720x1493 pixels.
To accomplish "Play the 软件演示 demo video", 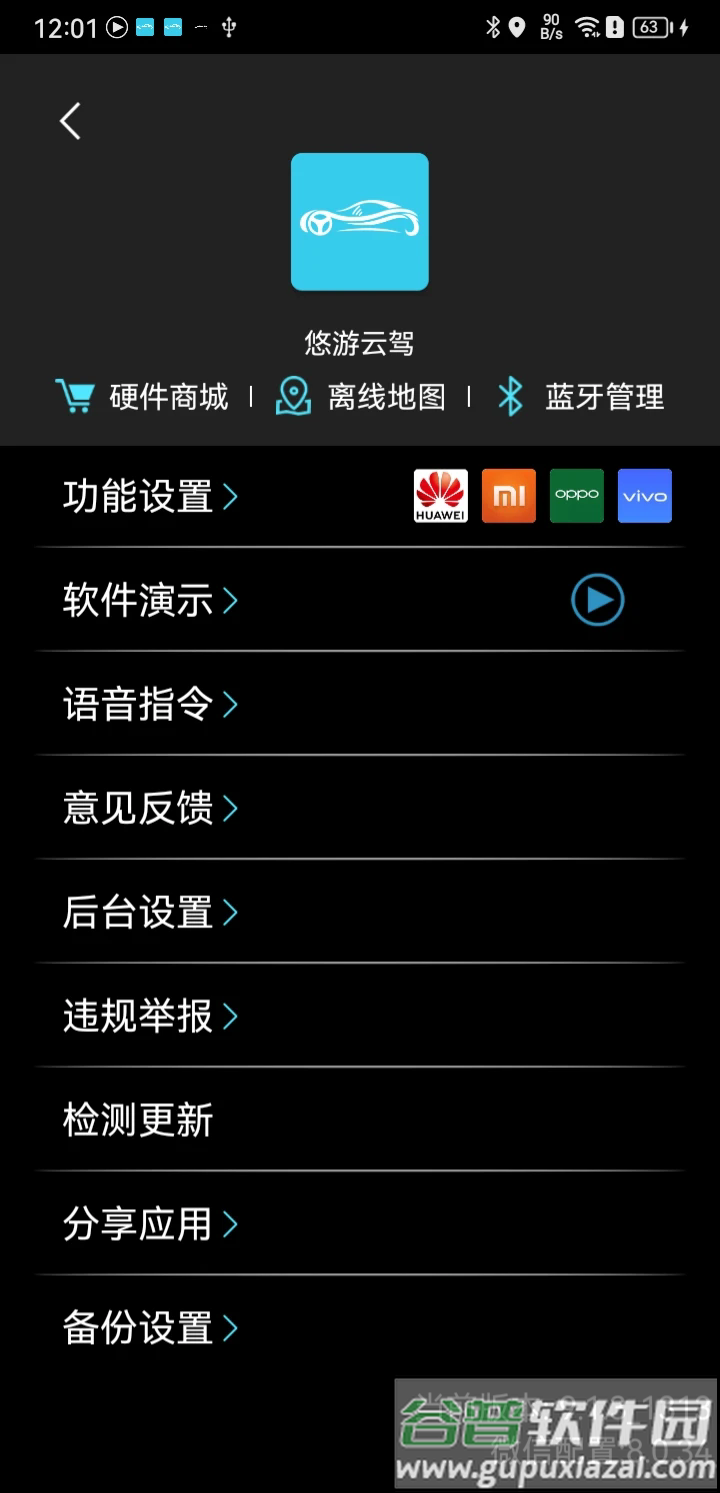I will pyautogui.click(x=597, y=600).
